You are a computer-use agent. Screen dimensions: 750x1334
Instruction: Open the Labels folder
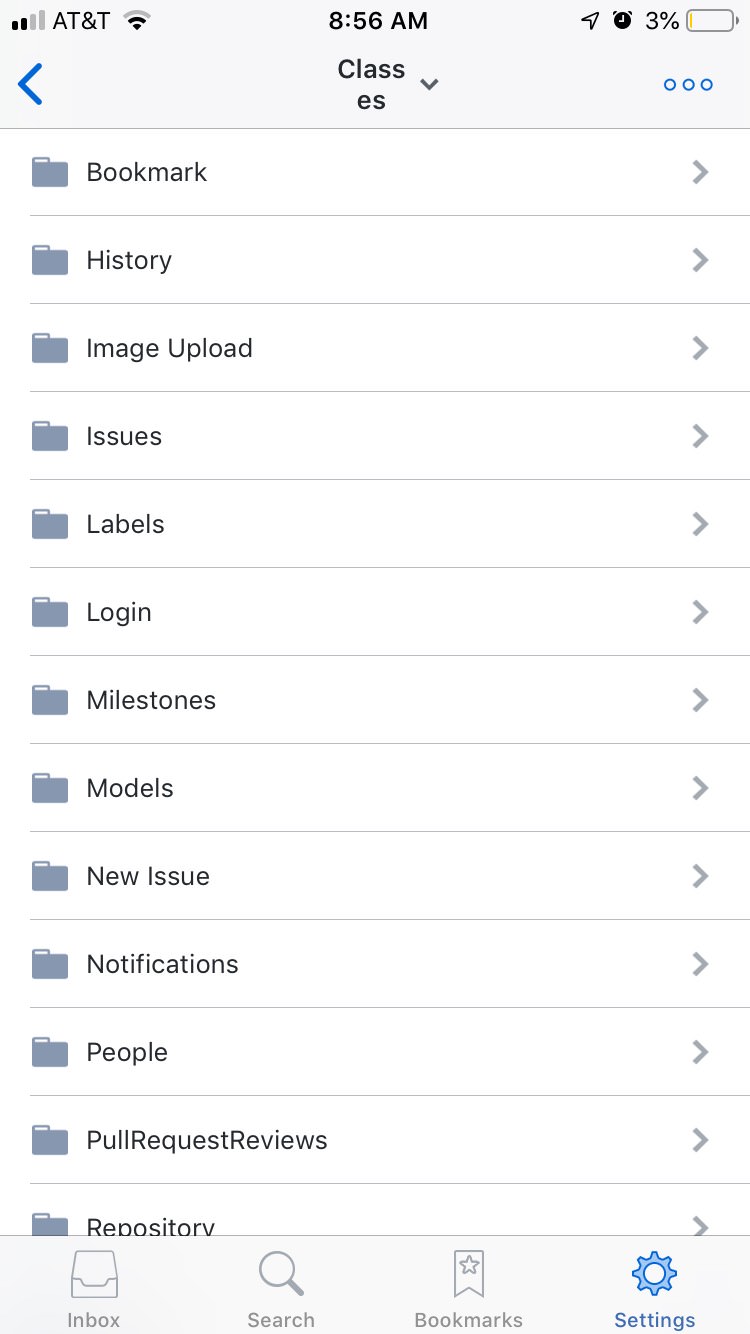point(375,524)
